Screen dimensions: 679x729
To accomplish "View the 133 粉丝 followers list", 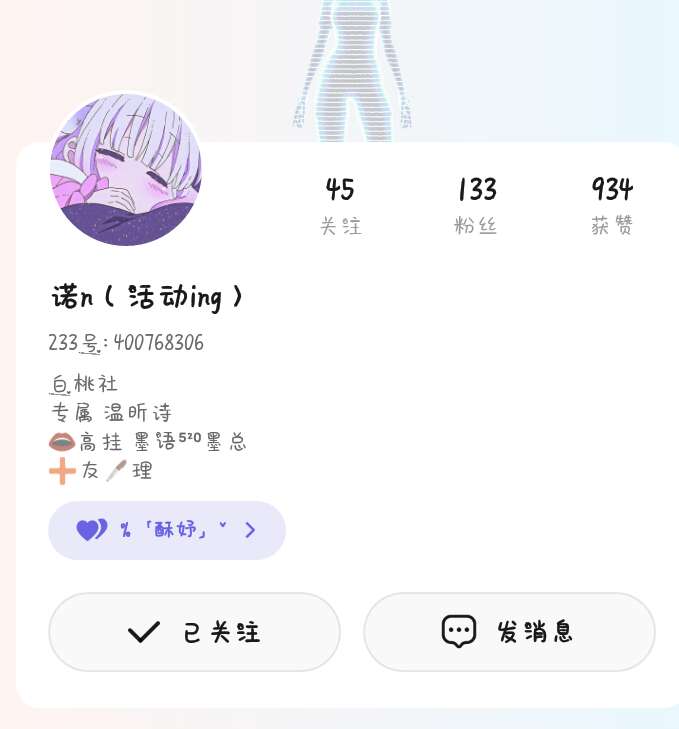I will click(x=476, y=205).
